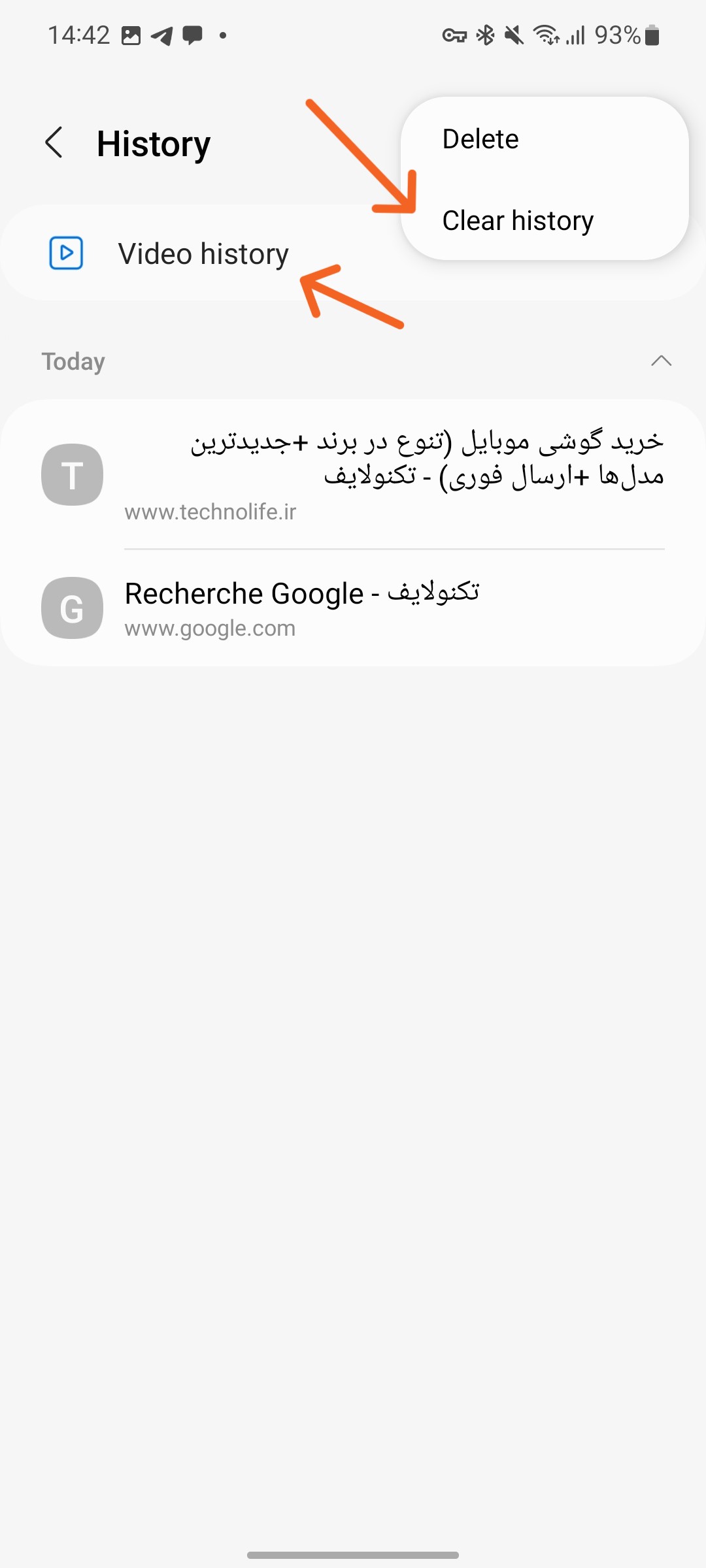Viewport: 706px width, 1568px height.
Task: Select Delete in the popup menu
Action: (480, 139)
